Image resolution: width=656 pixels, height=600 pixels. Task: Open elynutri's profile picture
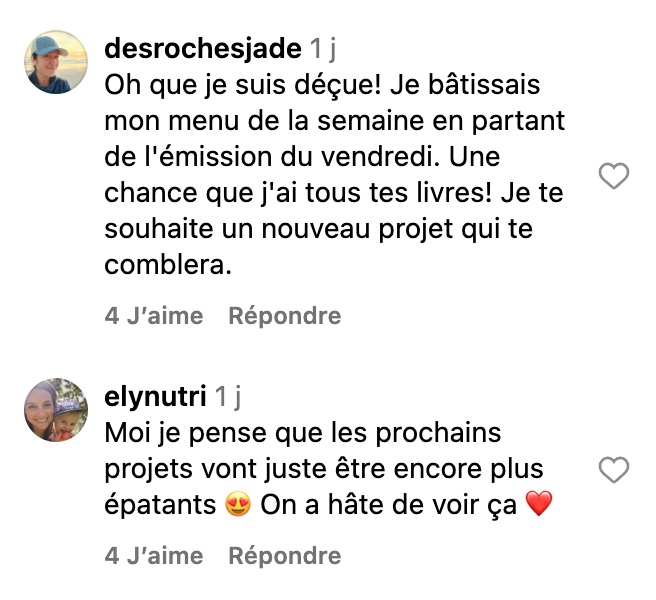(x=56, y=410)
